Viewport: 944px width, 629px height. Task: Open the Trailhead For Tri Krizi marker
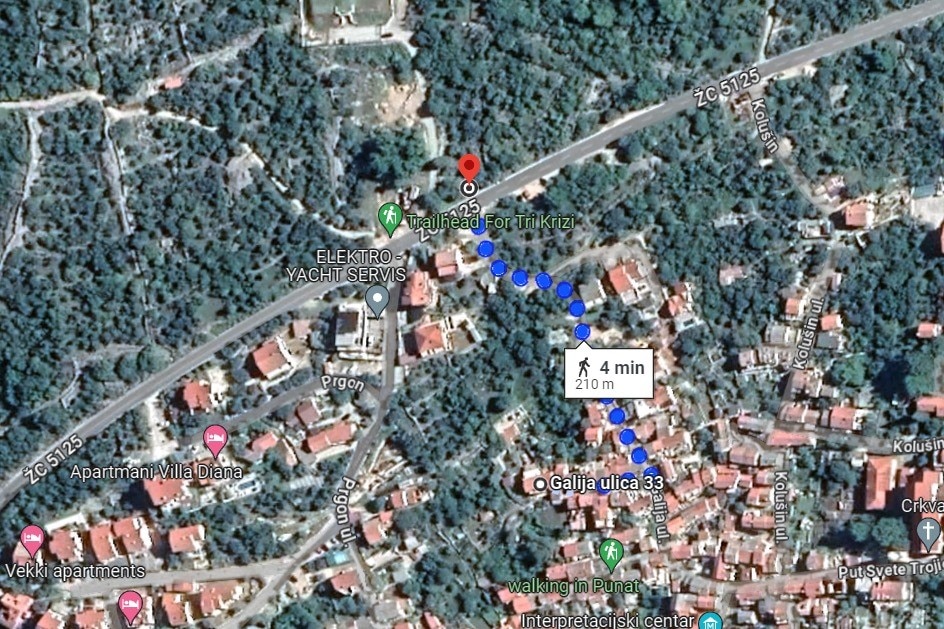pyautogui.click(x=390, y=216)
